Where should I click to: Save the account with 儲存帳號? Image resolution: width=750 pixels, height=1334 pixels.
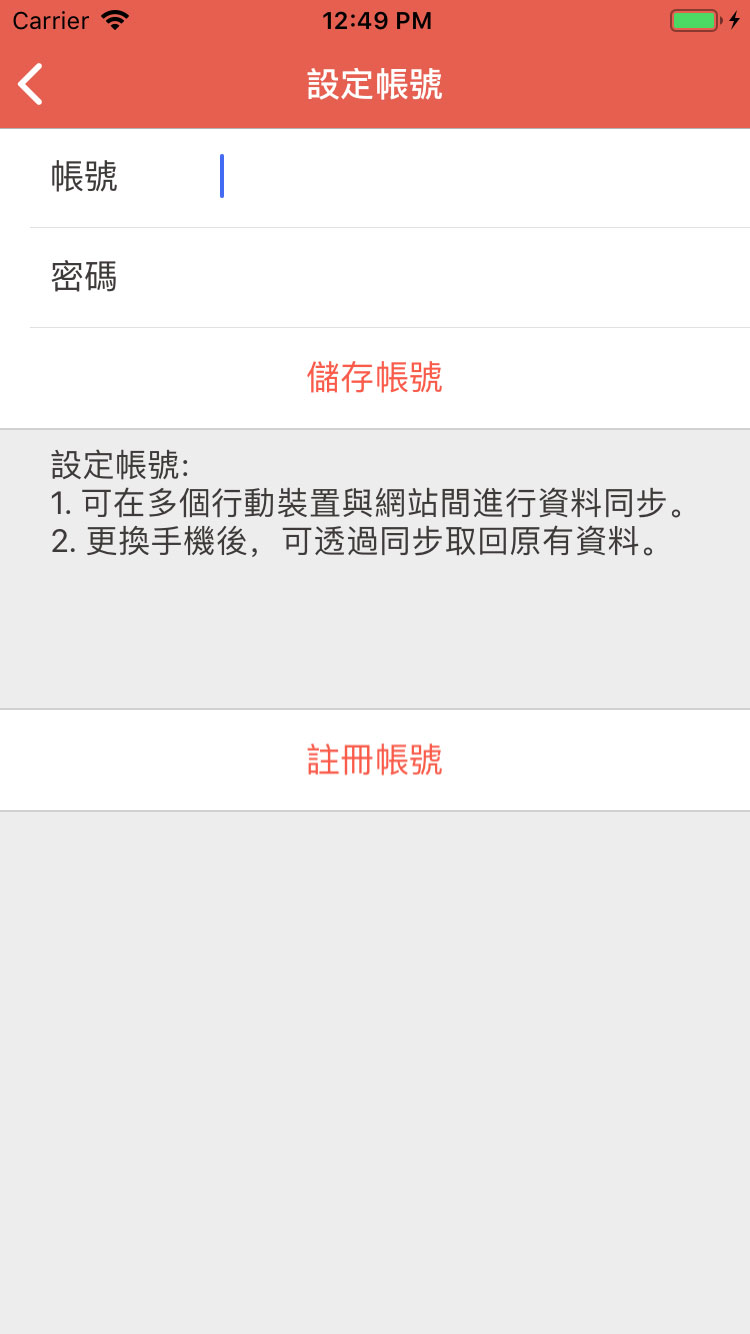point(375,378)
